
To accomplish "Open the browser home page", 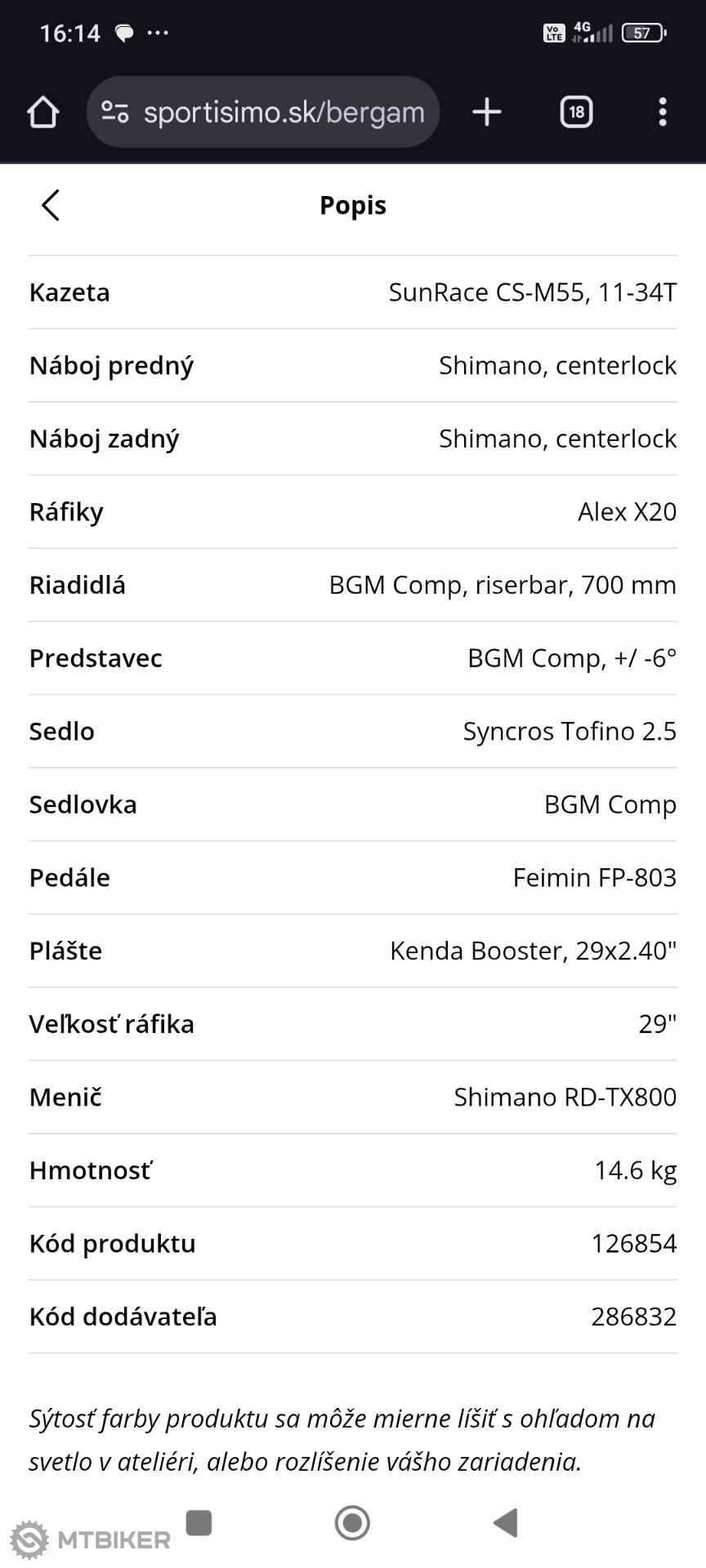I will coord(43,113).
